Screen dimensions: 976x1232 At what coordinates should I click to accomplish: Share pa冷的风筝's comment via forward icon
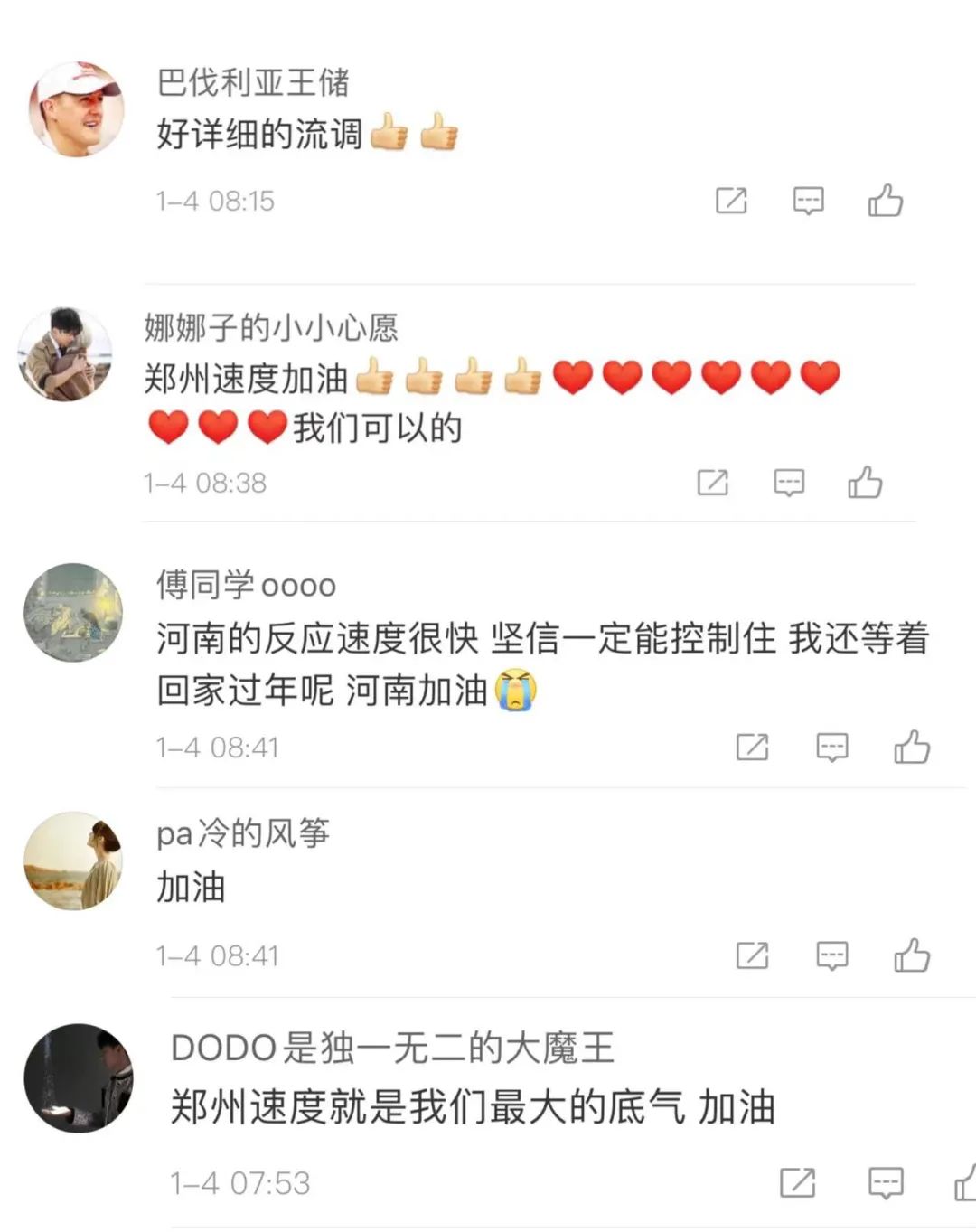point(755,955)
